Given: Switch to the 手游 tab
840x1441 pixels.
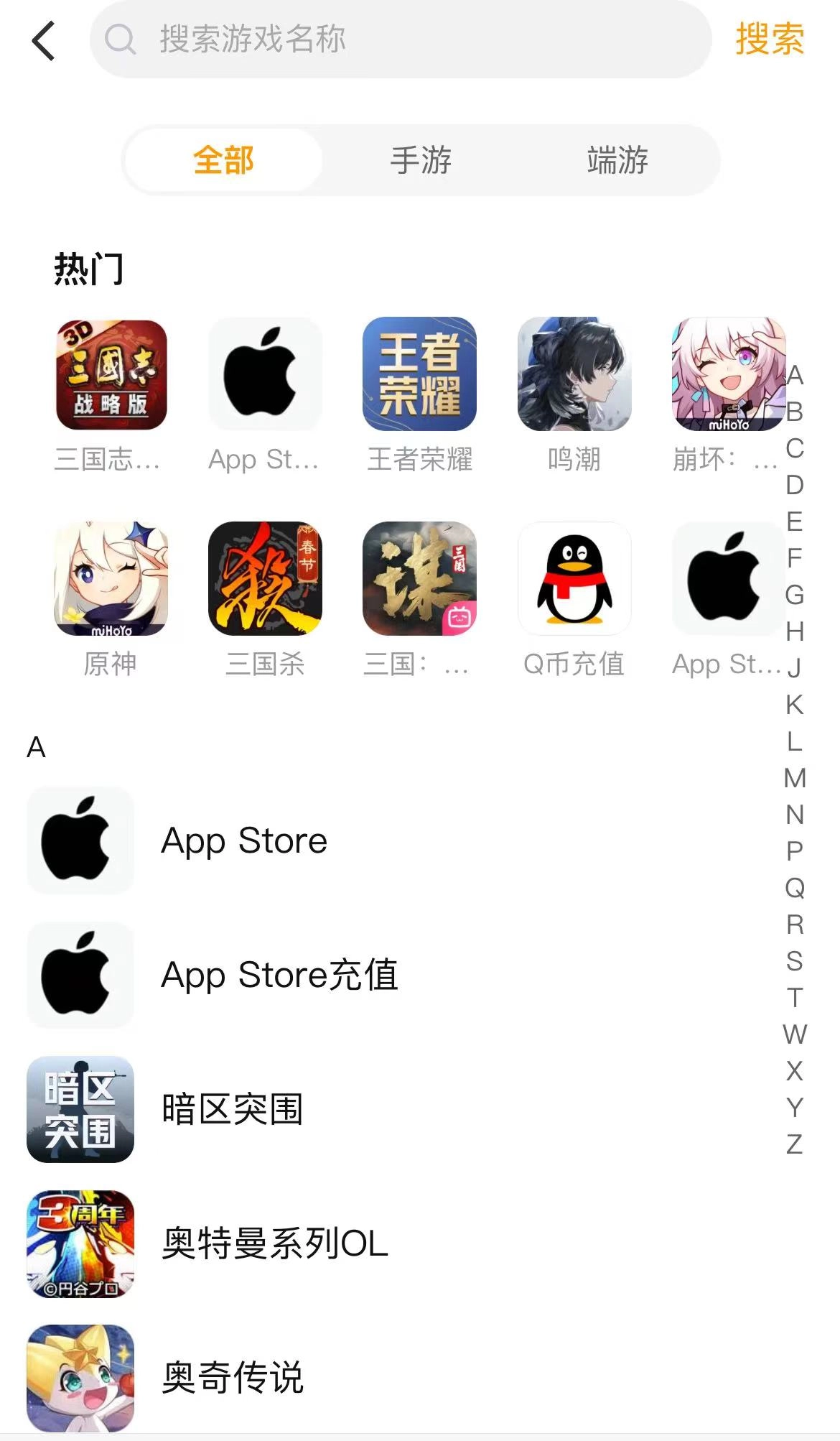Looking at the screenshot, I should coord(421,159).
